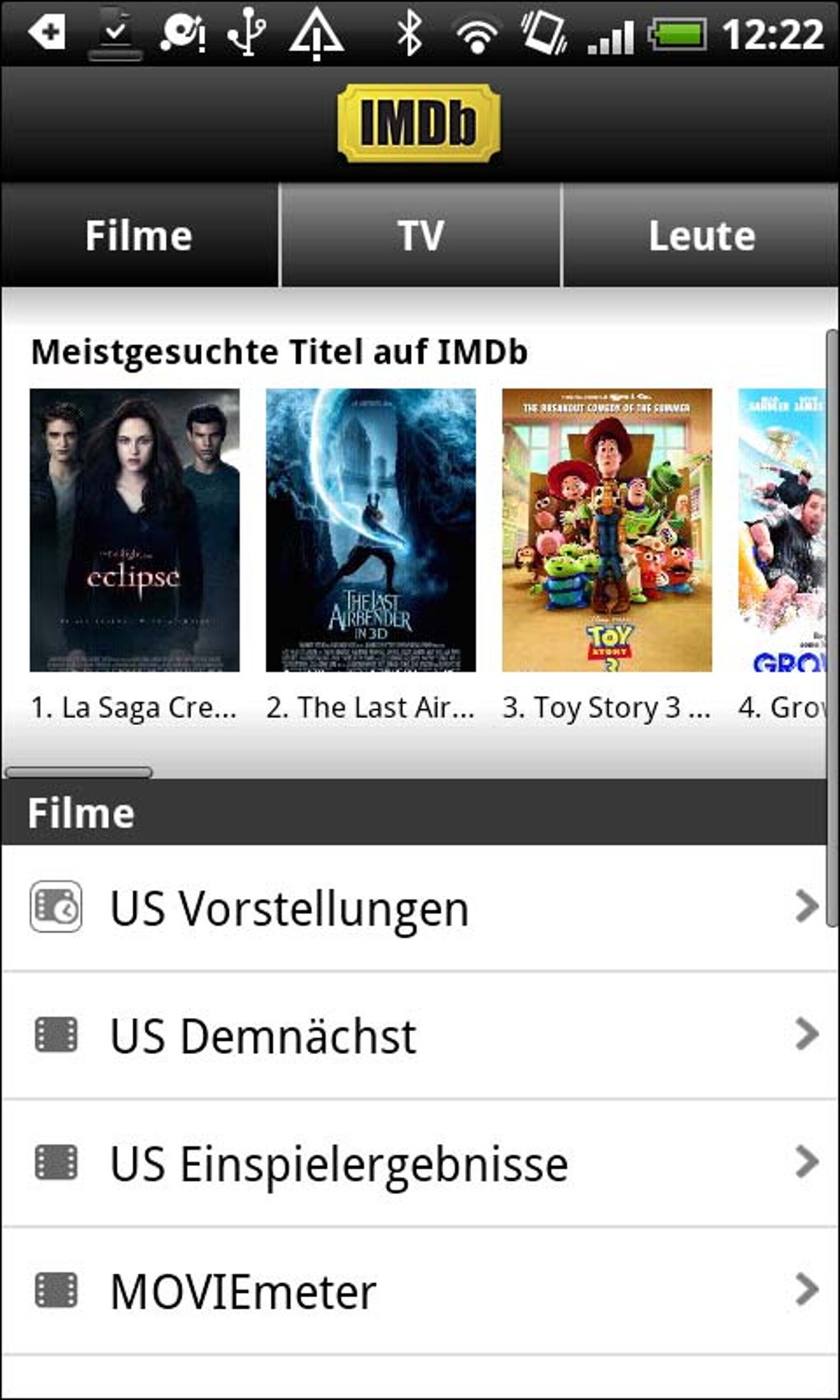Switch to the TV tab
Image resolution: width=840 pixels, height=1400 pixels.
coord(420,234)
